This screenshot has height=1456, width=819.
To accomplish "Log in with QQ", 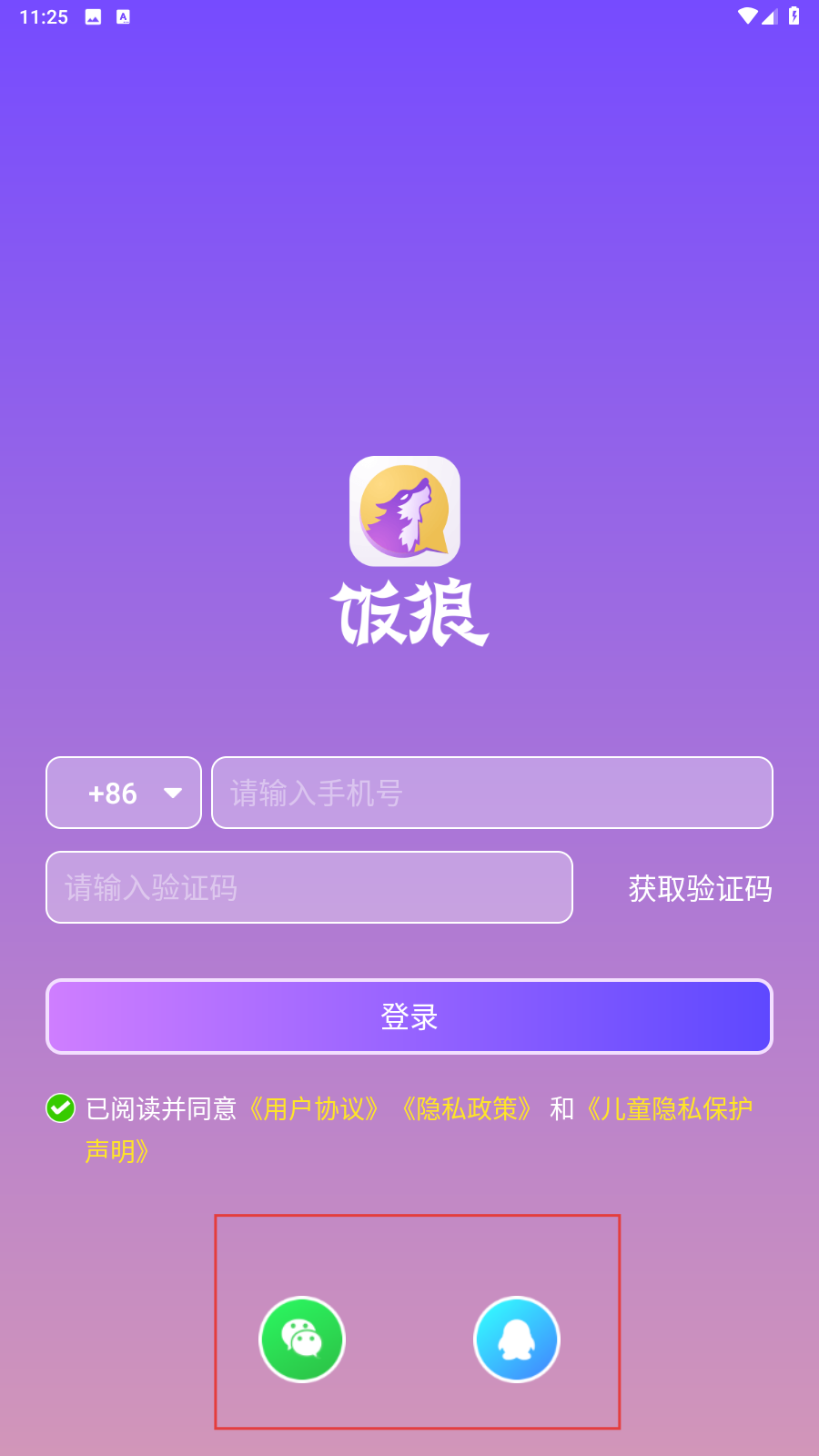I will coord(517,1340).
